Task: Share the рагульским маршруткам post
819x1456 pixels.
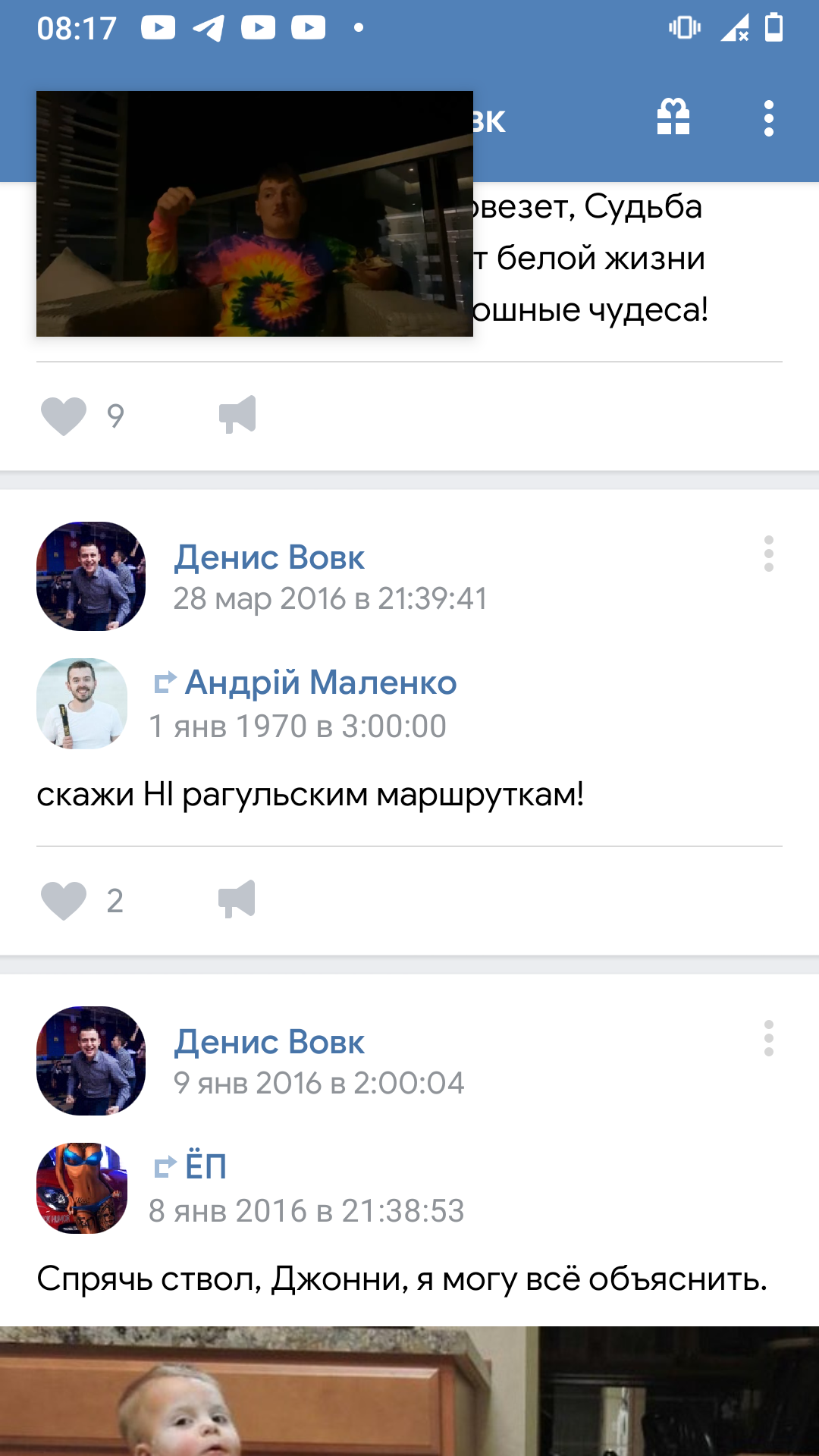Action: pyautogui.click(x=237, y=900)
